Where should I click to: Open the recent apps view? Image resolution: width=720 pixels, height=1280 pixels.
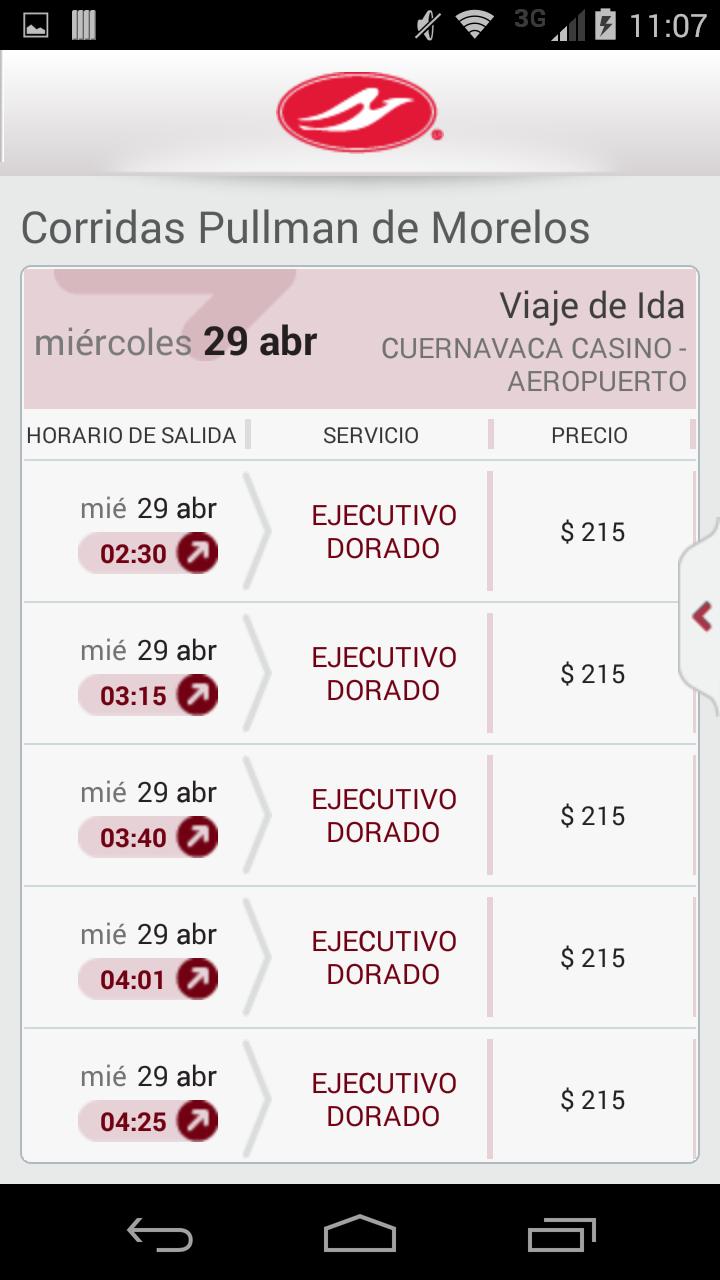pyautogui.click(x=561, y=1233)
